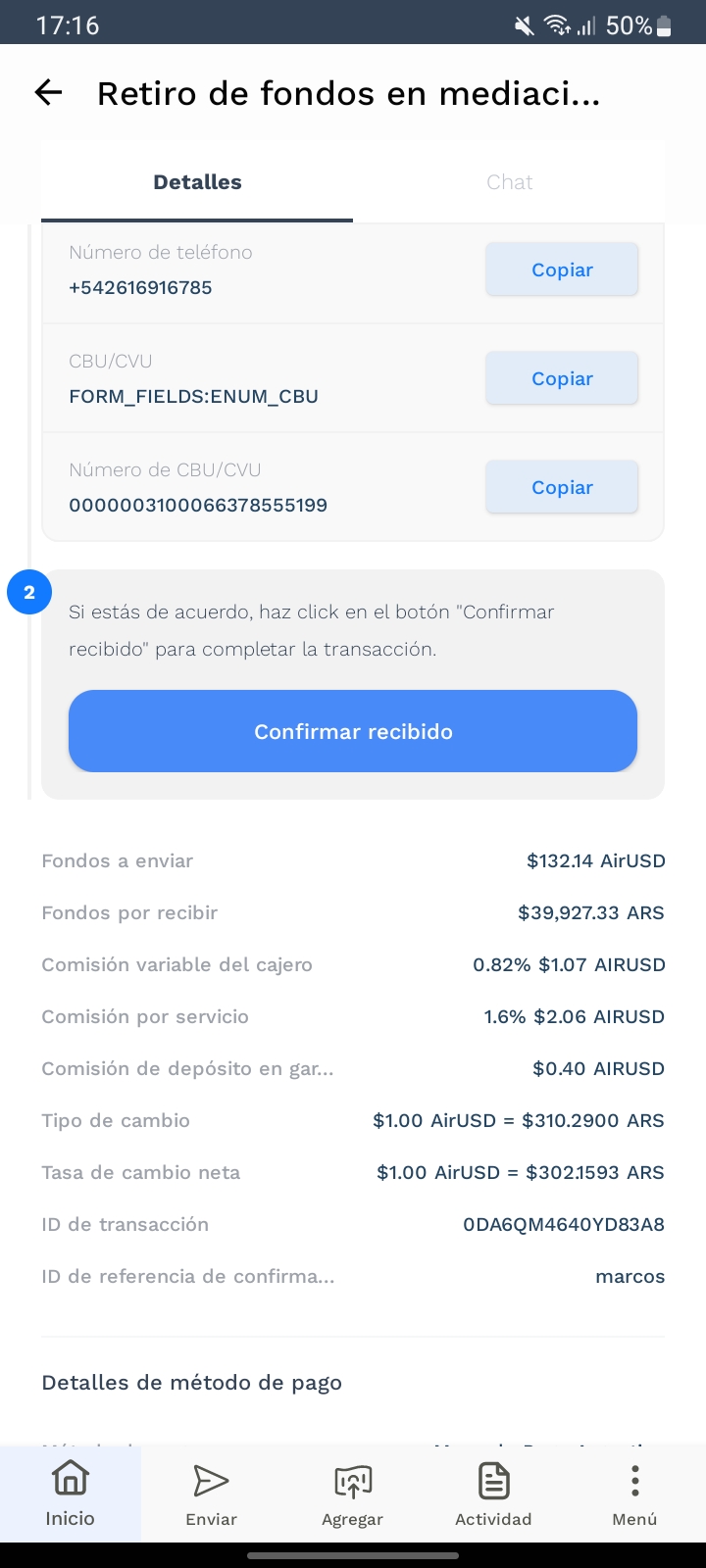Open the Enviar section
This screenshot has height=1568, width=706.
[x=212, y=1494]
